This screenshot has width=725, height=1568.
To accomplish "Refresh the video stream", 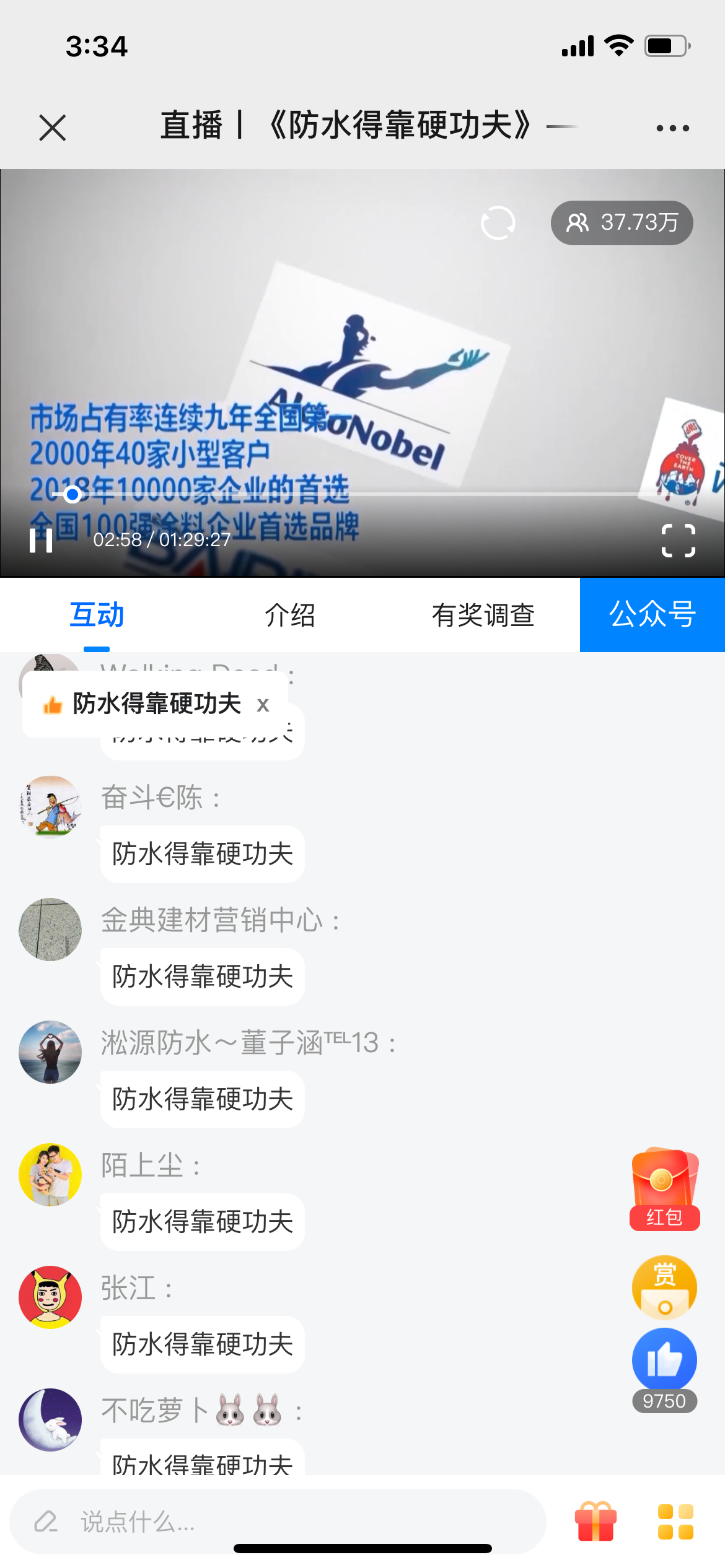I will point(498,223).
